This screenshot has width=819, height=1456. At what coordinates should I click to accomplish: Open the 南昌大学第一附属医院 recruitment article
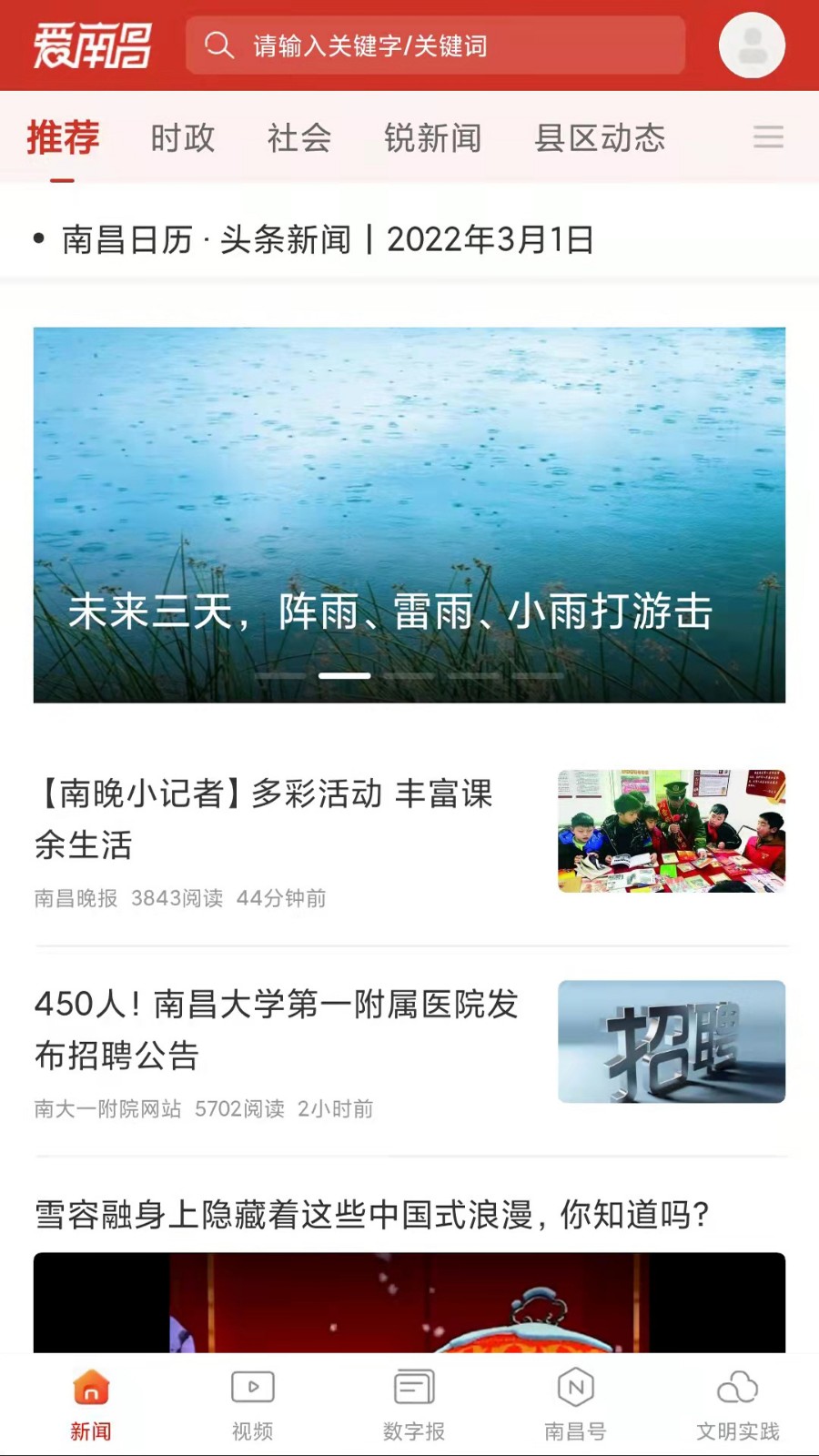tap(278, 1030)
